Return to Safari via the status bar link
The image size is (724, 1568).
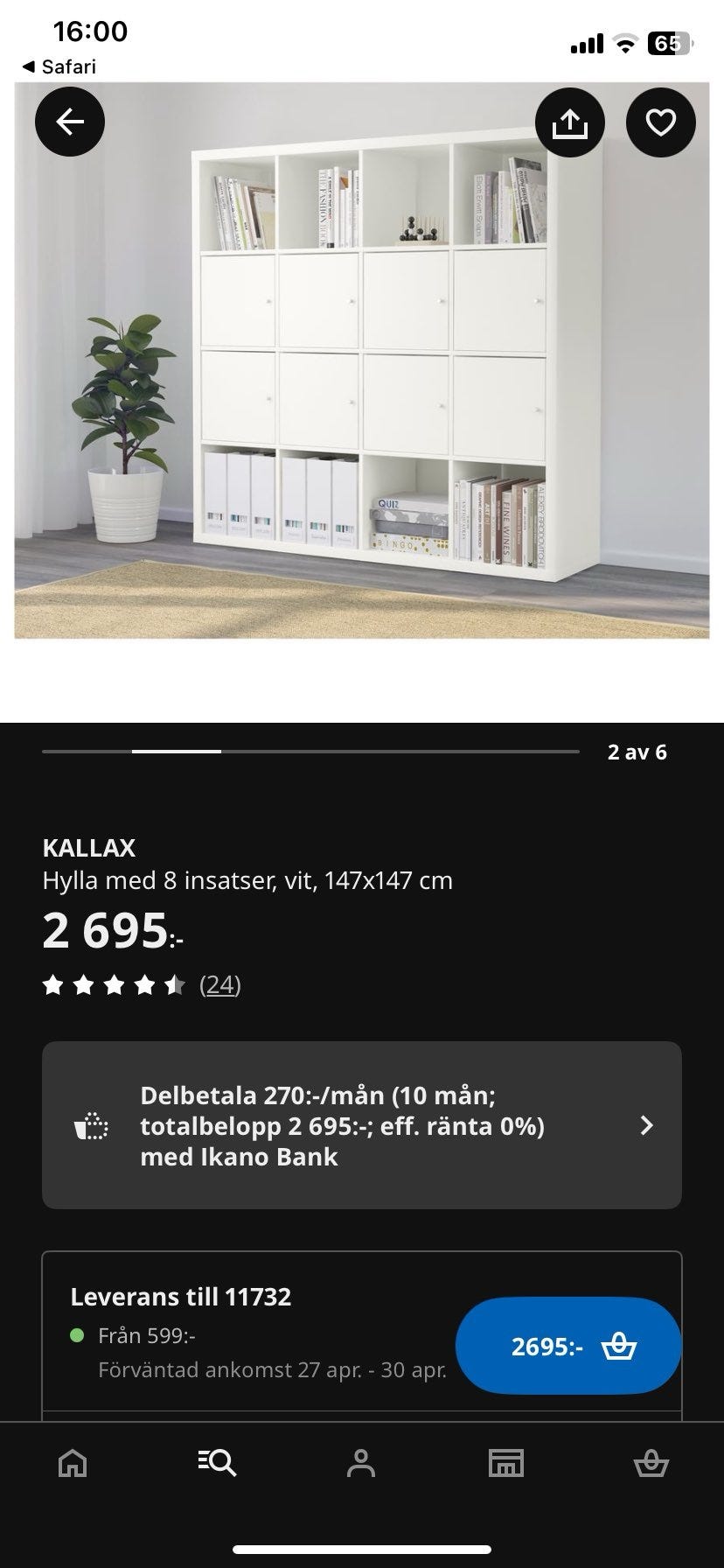coord(59,66)
